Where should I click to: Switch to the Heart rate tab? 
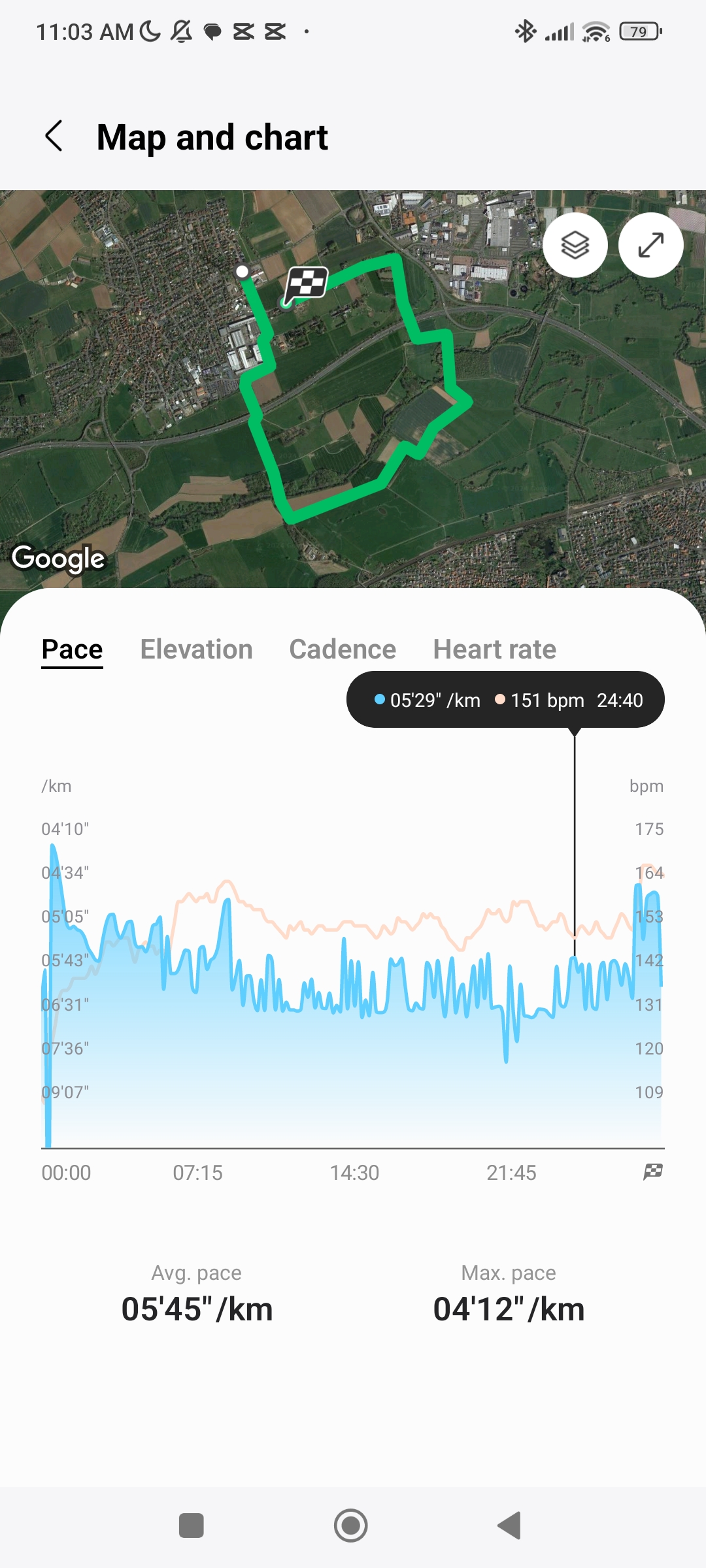pyautogui.click(x=494, y=649)
